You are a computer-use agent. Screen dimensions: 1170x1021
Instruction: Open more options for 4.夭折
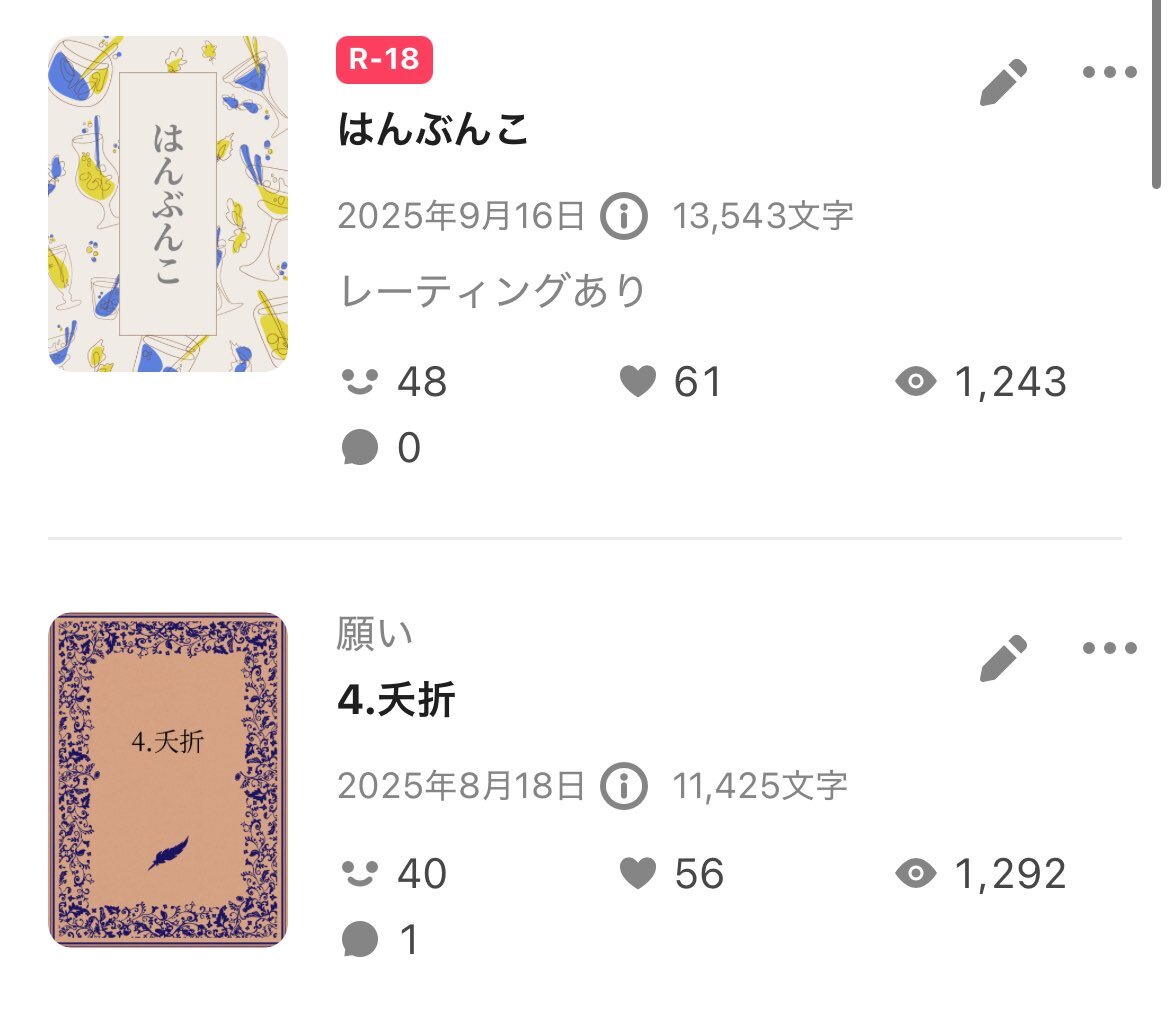(x=1110, y=649)
